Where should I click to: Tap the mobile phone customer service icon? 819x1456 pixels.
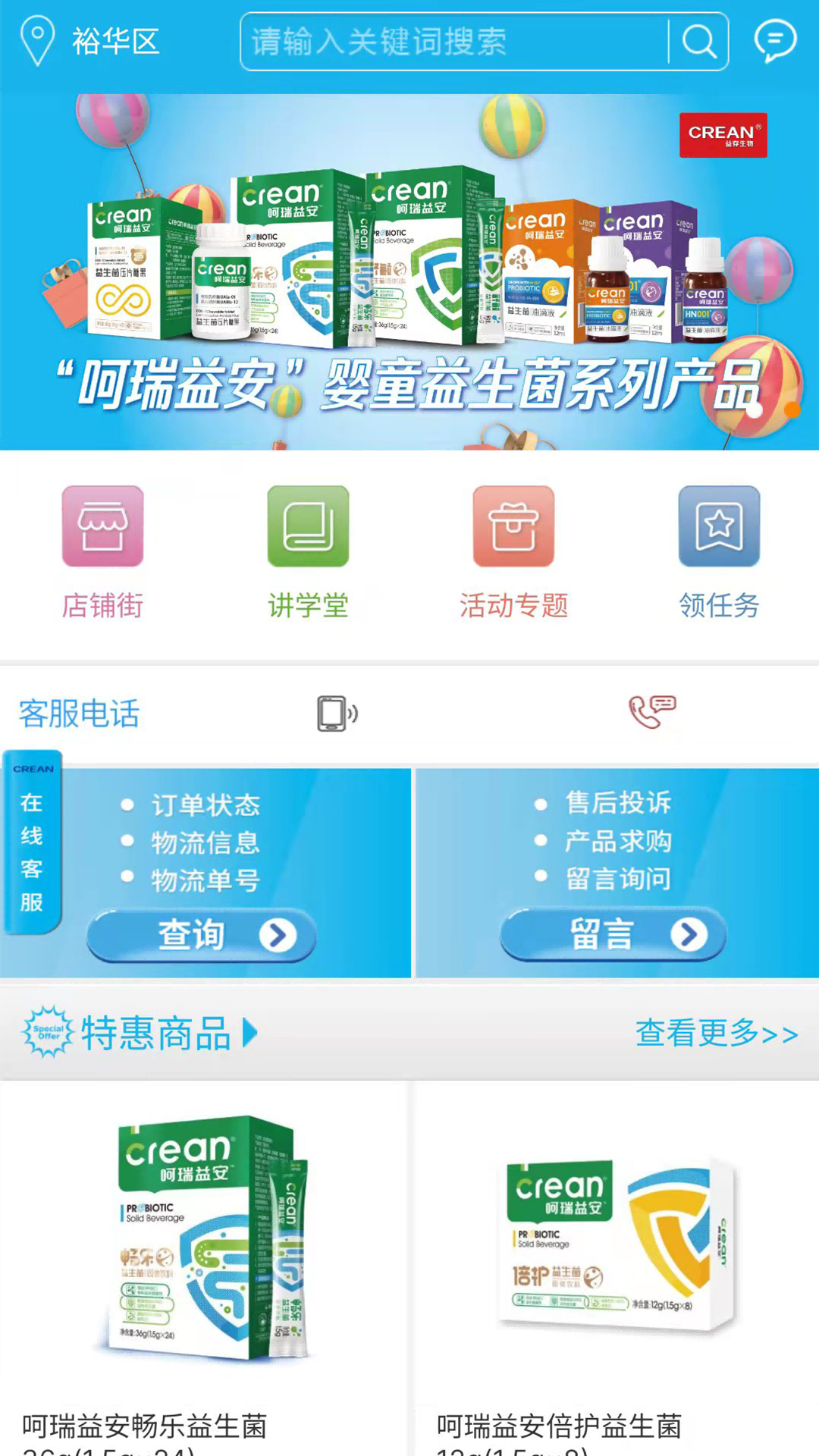pos(337,714)
